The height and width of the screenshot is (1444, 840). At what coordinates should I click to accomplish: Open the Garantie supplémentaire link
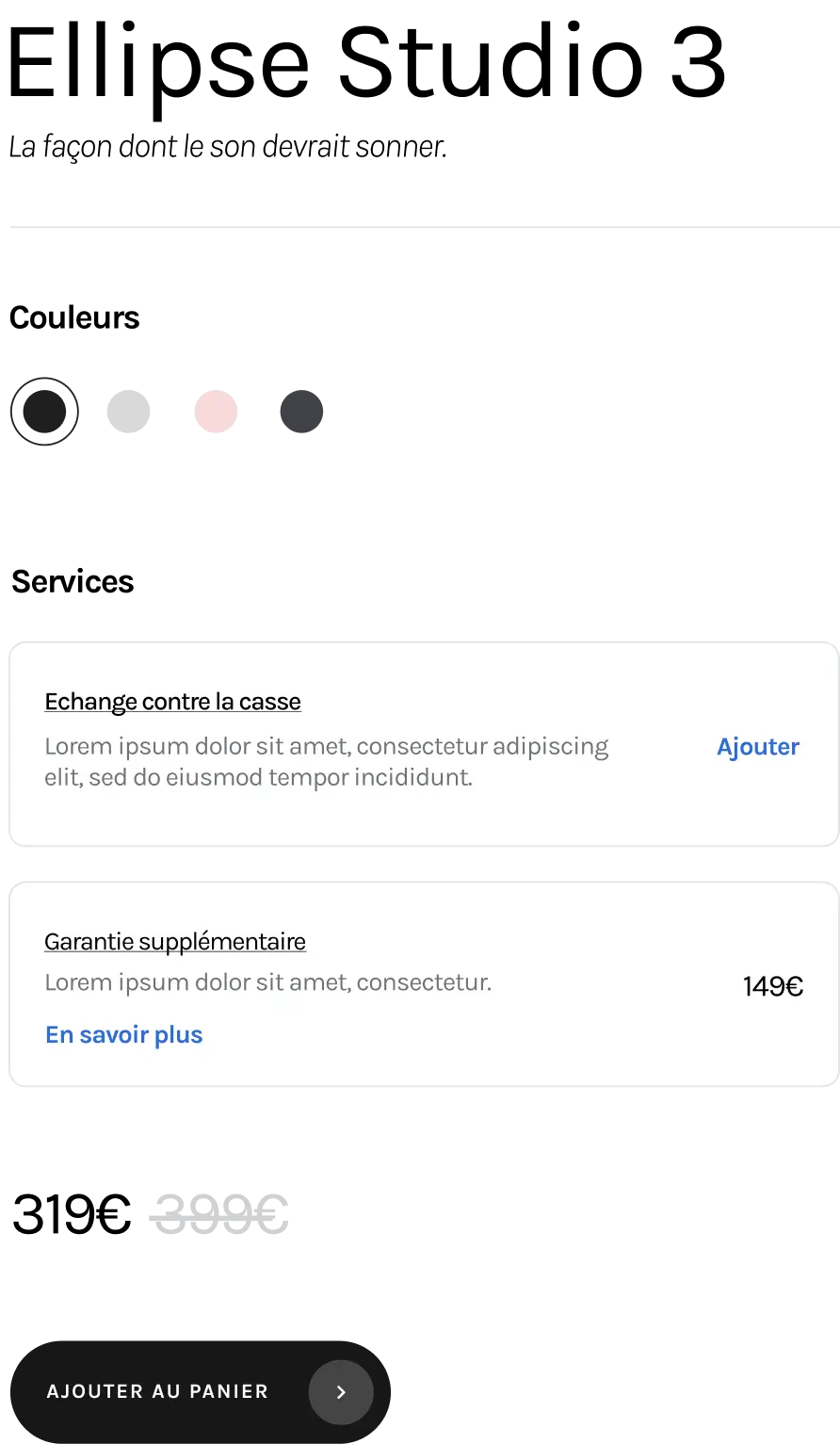coord(175,942)
